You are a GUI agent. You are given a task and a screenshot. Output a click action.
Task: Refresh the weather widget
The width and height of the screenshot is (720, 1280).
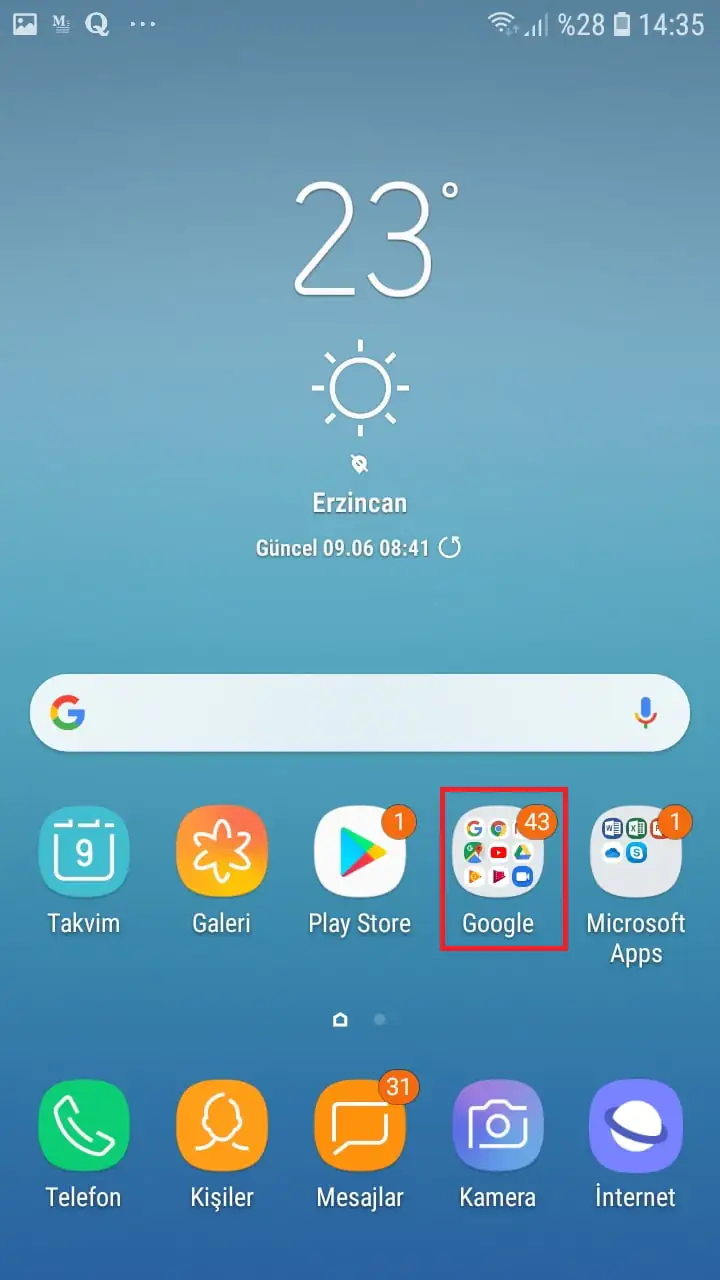(451, 547)
